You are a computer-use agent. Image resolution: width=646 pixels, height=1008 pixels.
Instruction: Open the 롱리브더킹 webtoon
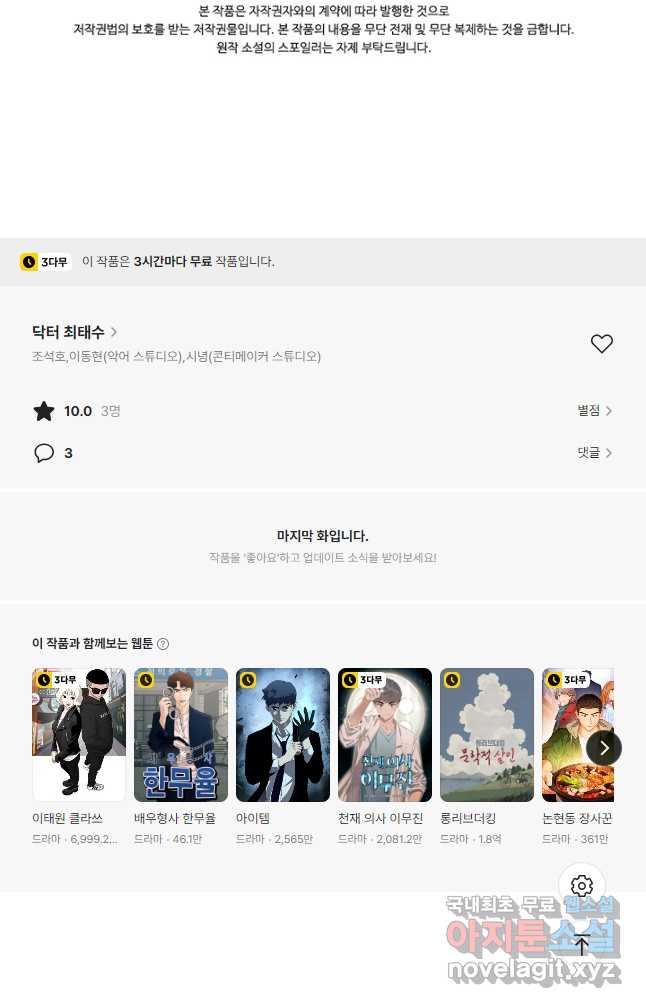pyautogui.click(x=487, y=735)
